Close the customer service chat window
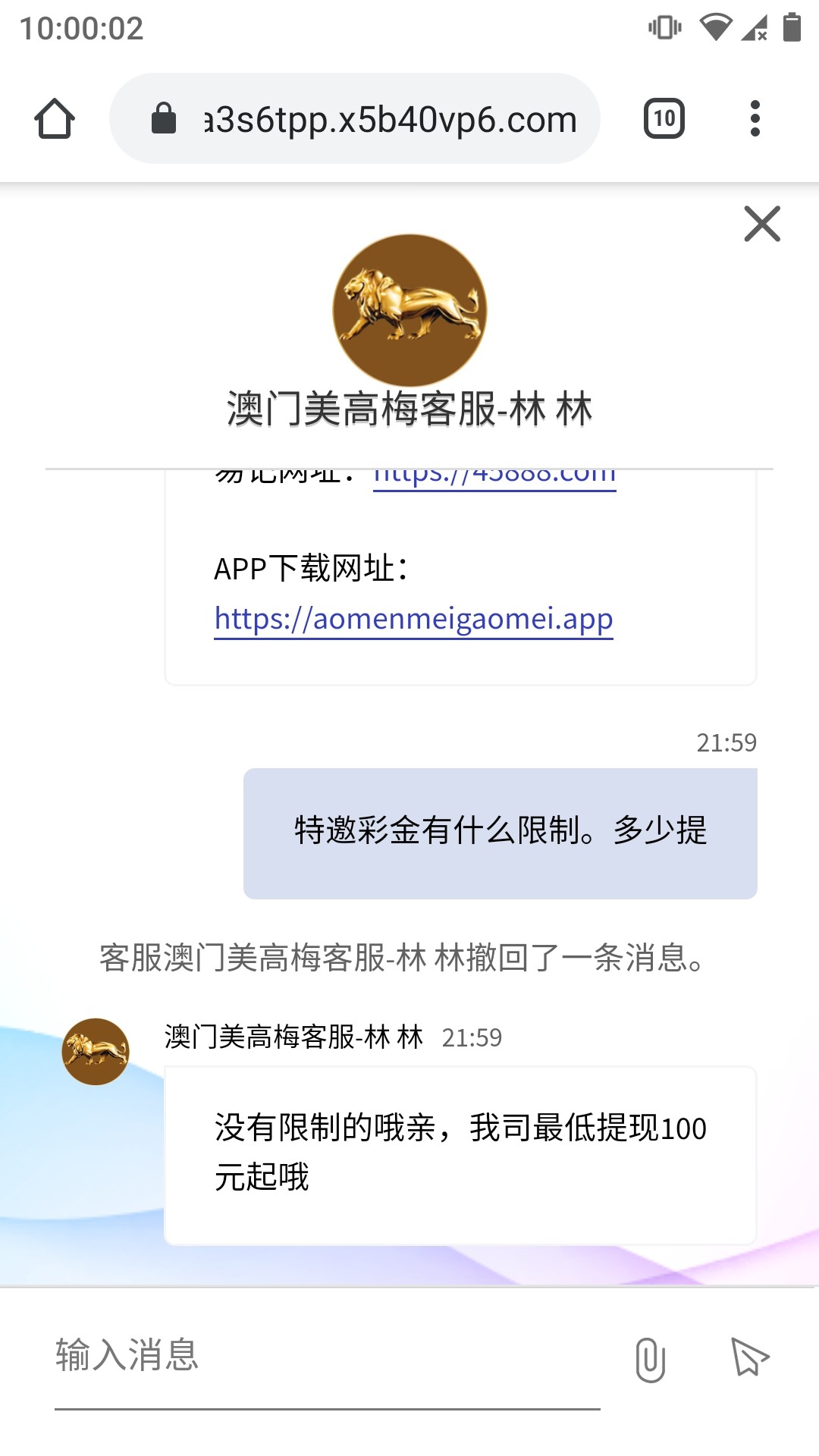 762,224
